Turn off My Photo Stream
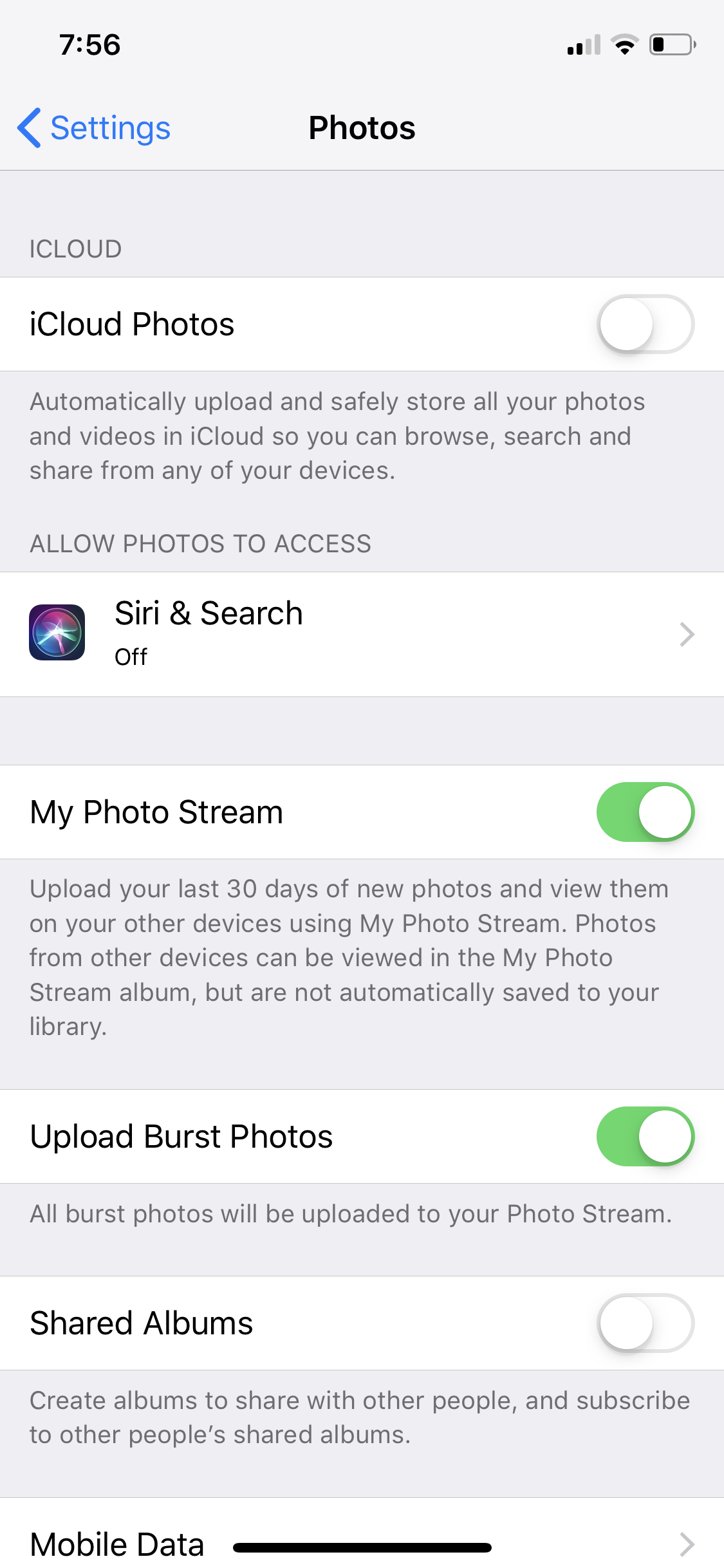 click(645, 812)
